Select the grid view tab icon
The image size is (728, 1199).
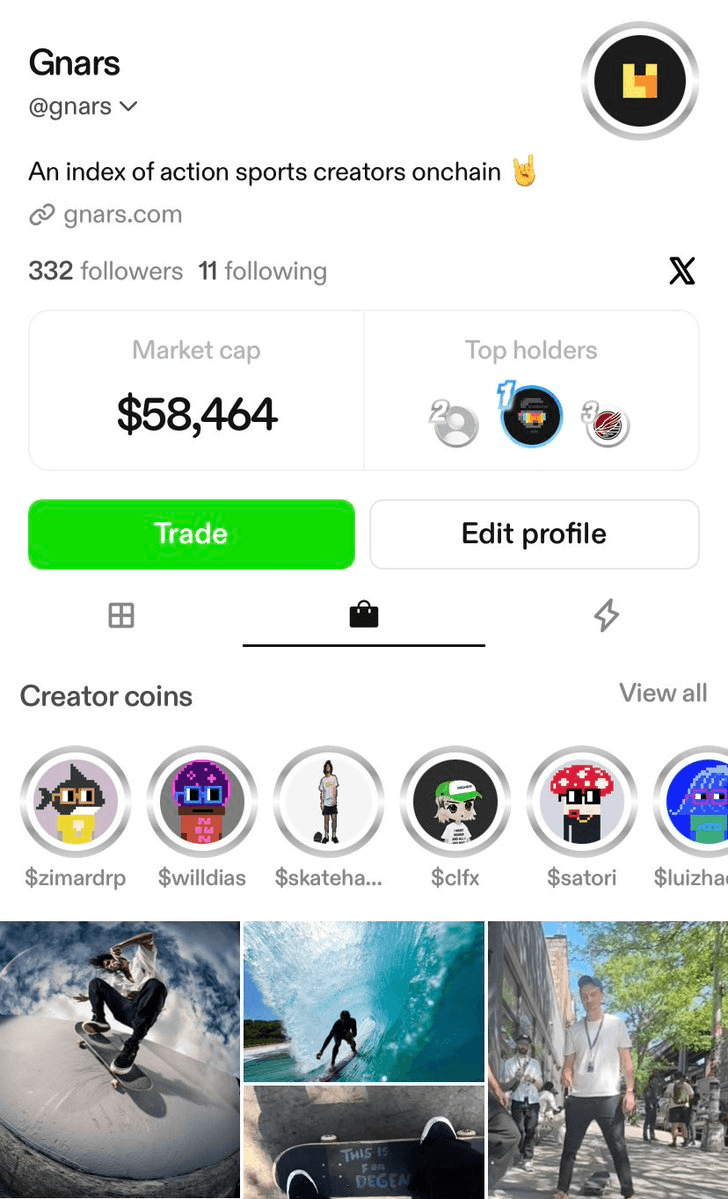120,616
